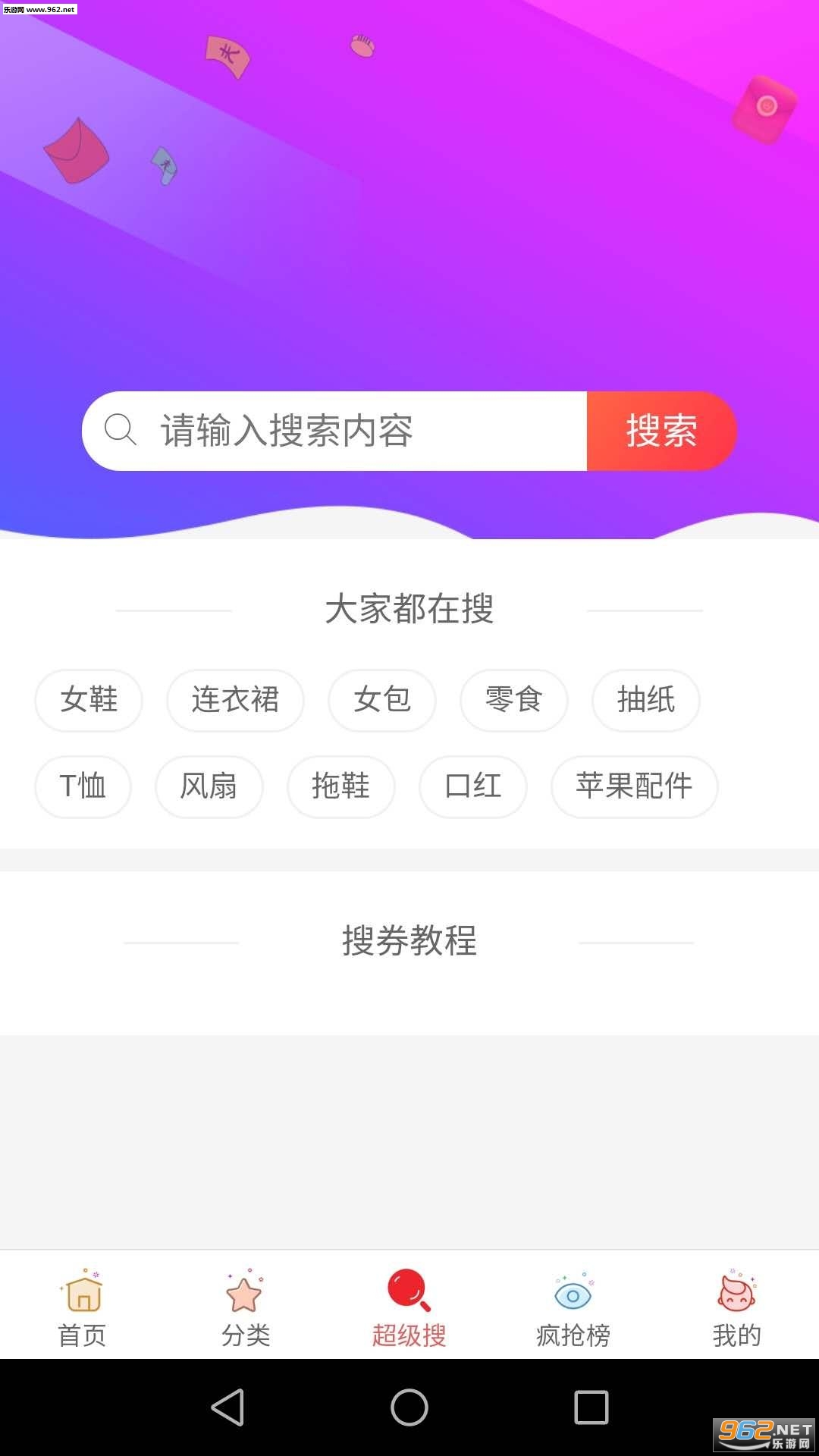819x1456 pixels.
Task: Choose the 苹果配件 search chip
Action: pos(634,786)
